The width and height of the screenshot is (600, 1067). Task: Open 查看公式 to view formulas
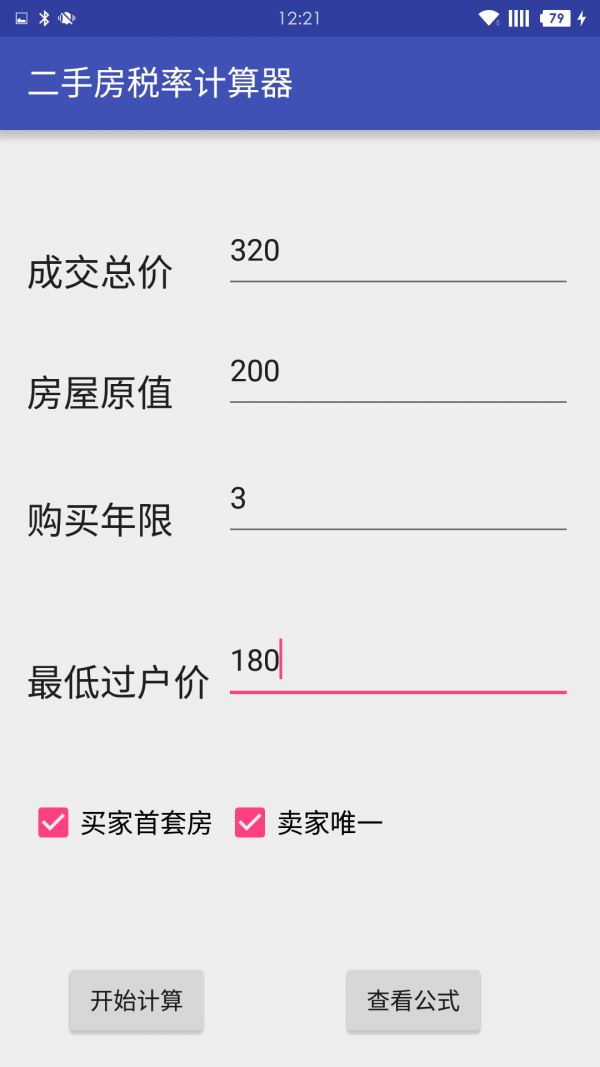point(413,1000)
